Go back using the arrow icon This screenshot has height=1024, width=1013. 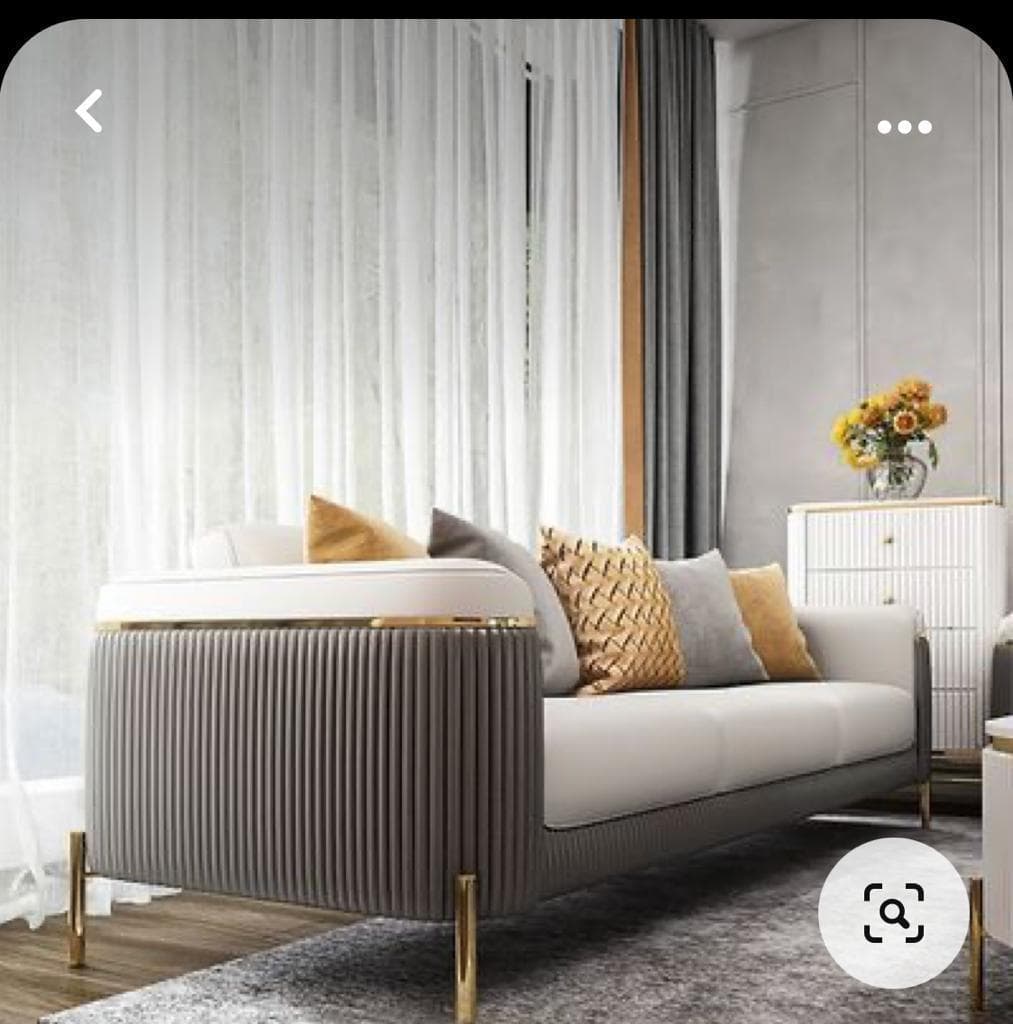tap(89, 111)
